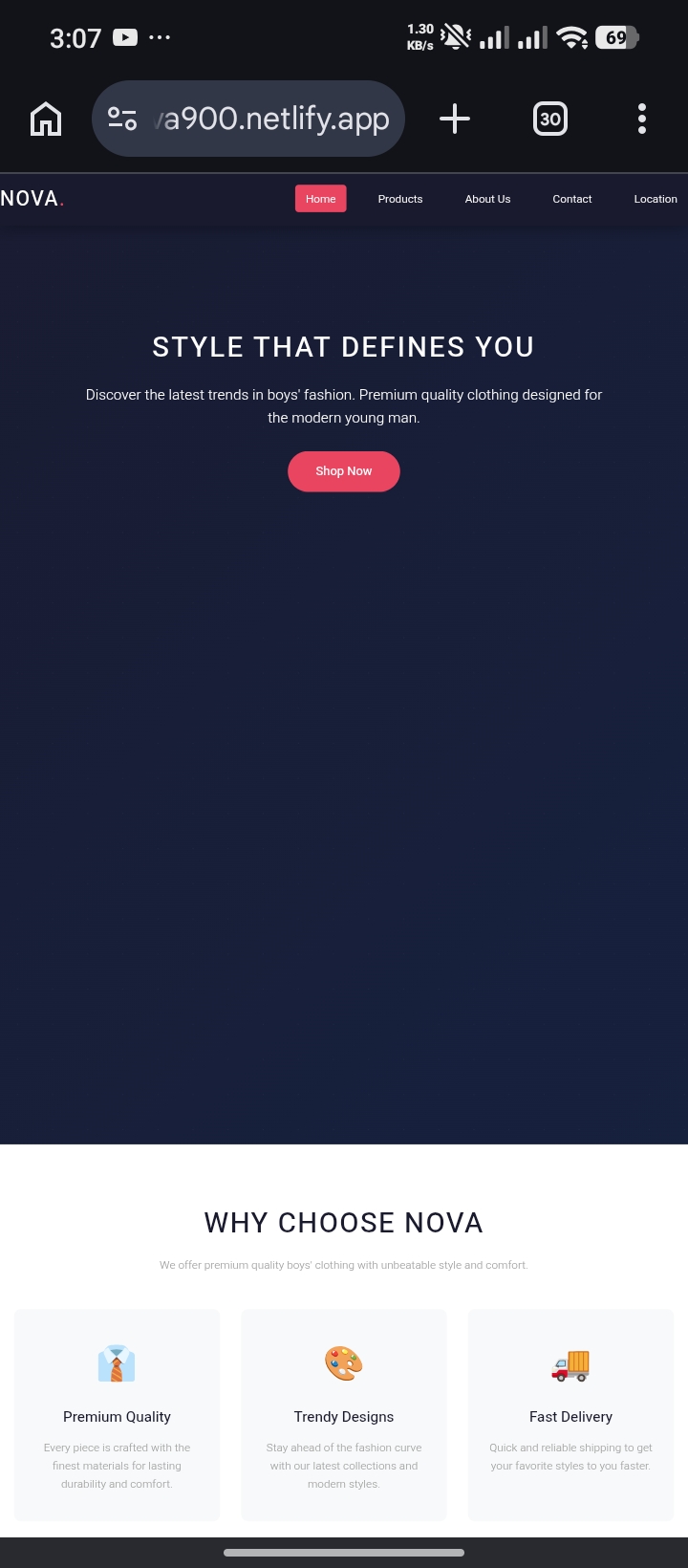
Task: Open the About Us section
Action: point(487,199)
